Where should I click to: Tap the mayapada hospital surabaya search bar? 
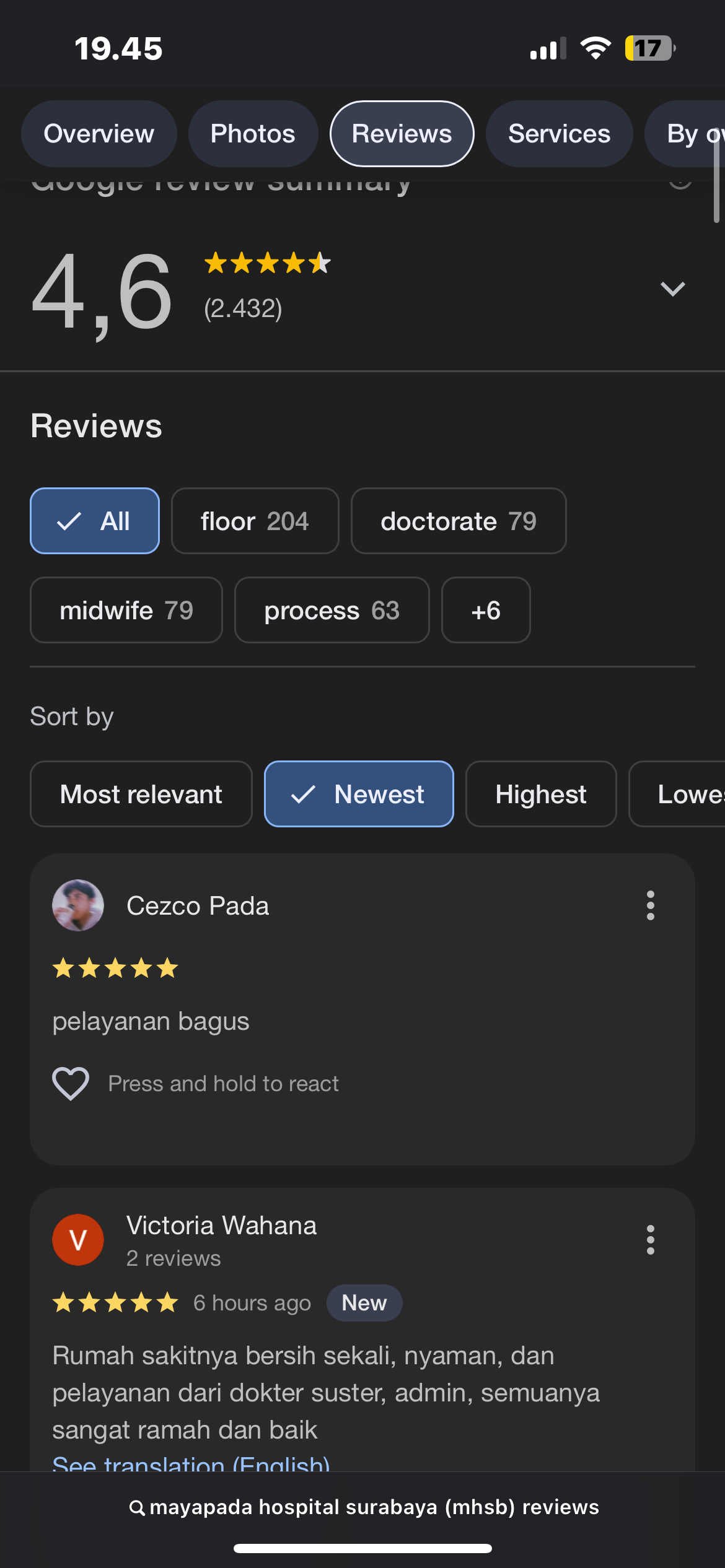click(x=363, y=1507)
